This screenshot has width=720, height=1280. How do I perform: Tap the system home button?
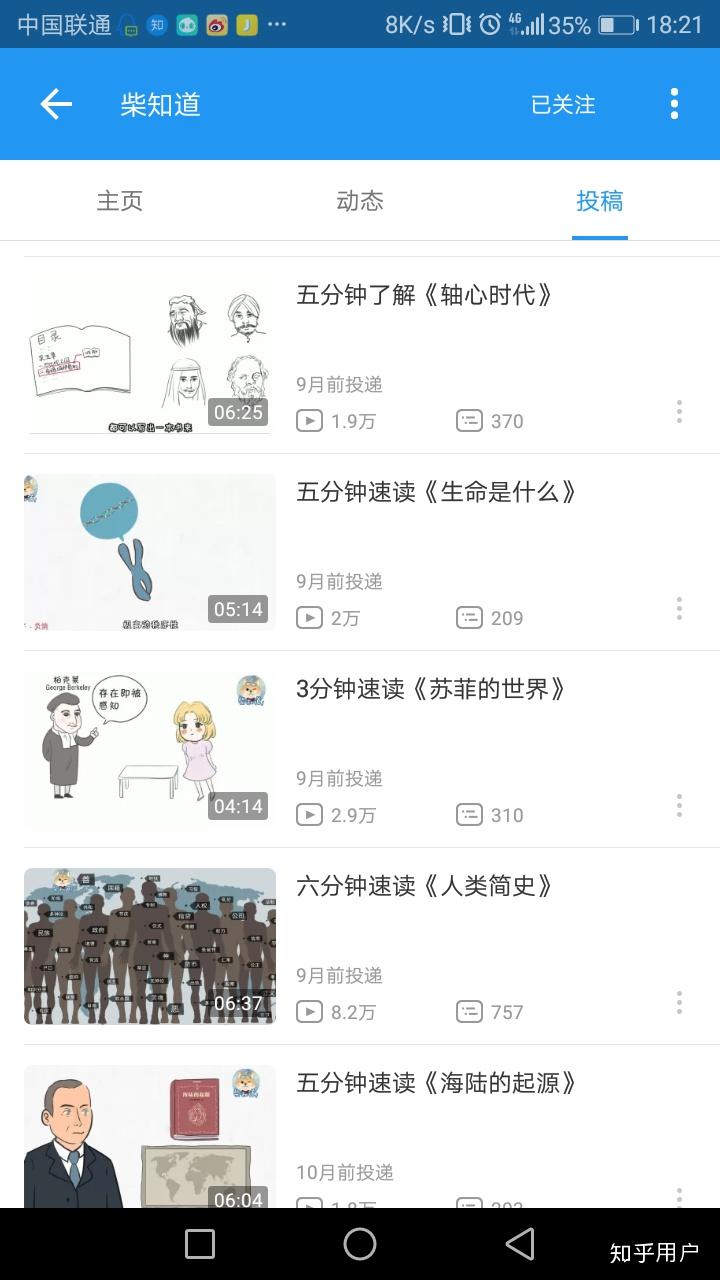(360, 1244)
